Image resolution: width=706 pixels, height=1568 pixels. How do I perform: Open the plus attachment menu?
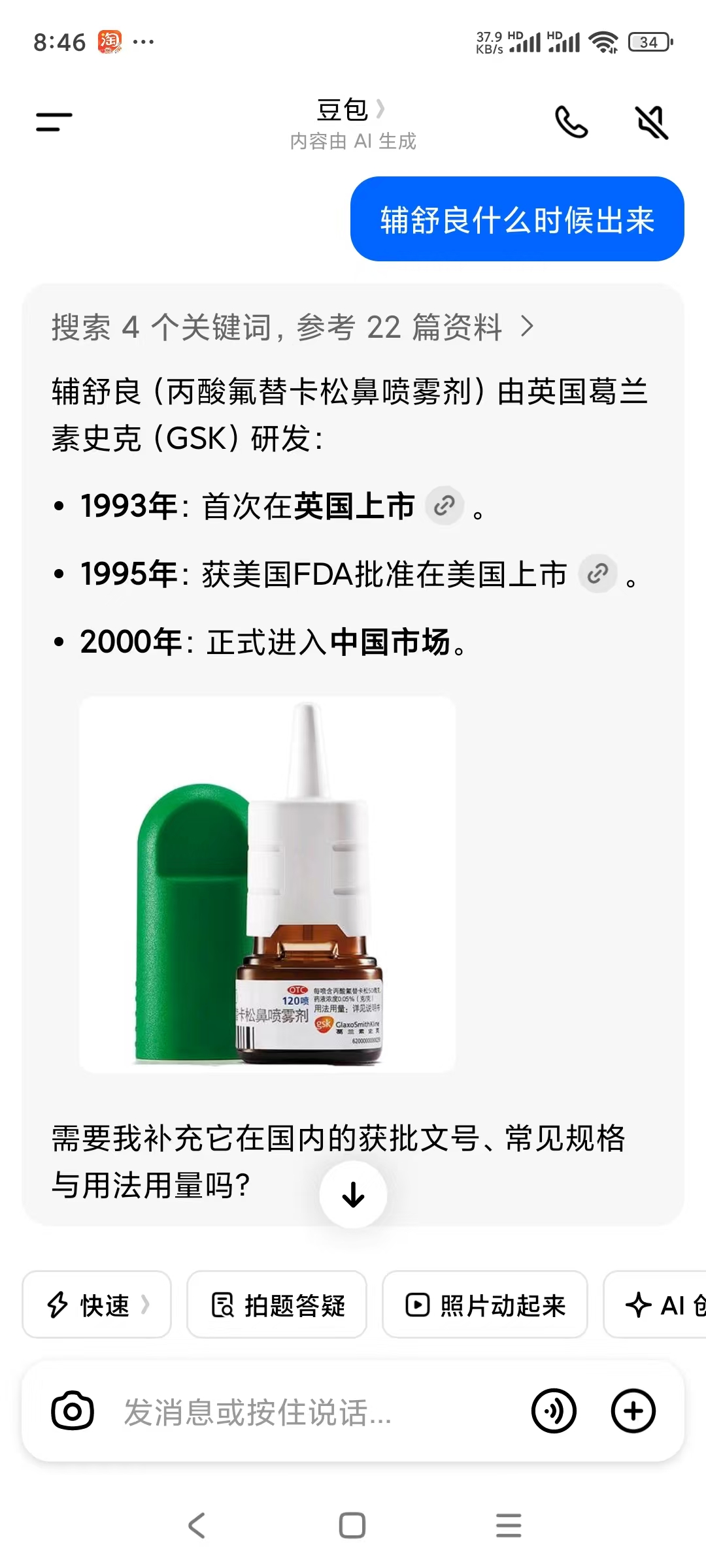click(x=633, y=1411)
